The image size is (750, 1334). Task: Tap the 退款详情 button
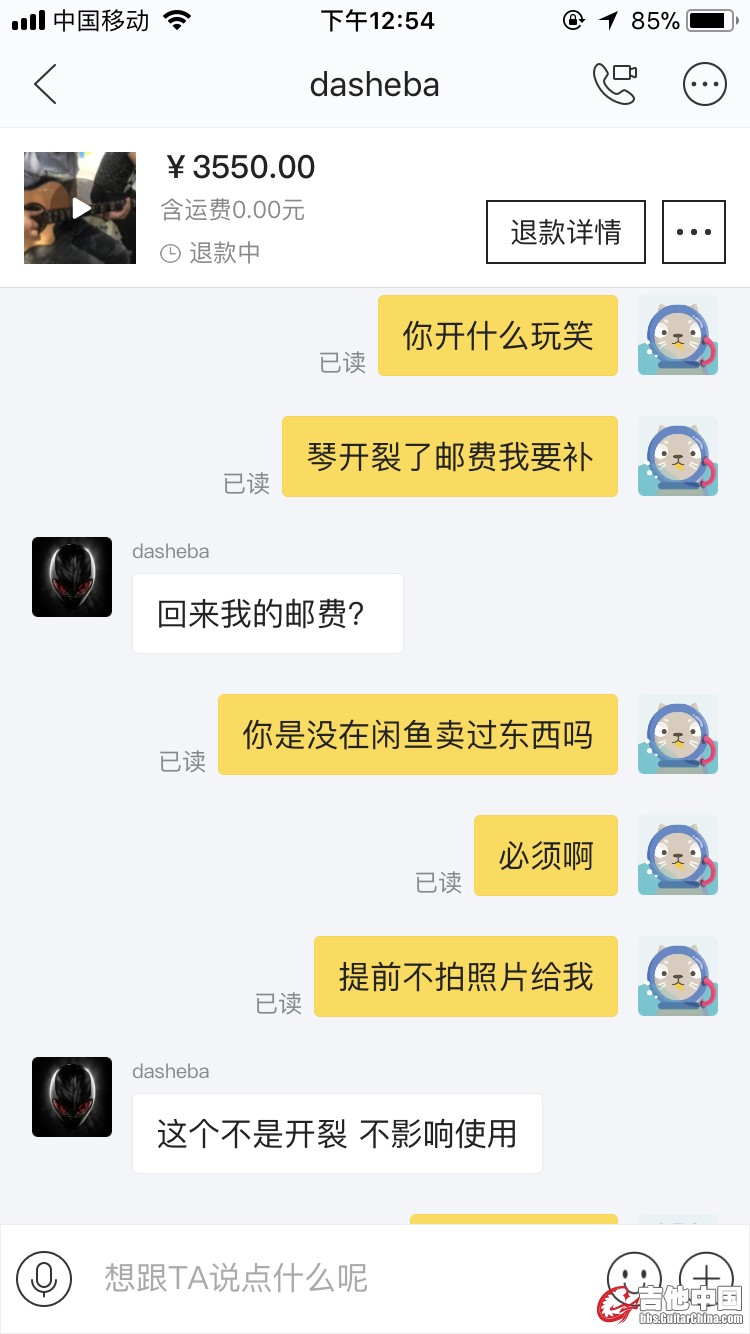(x=566, y=232)
